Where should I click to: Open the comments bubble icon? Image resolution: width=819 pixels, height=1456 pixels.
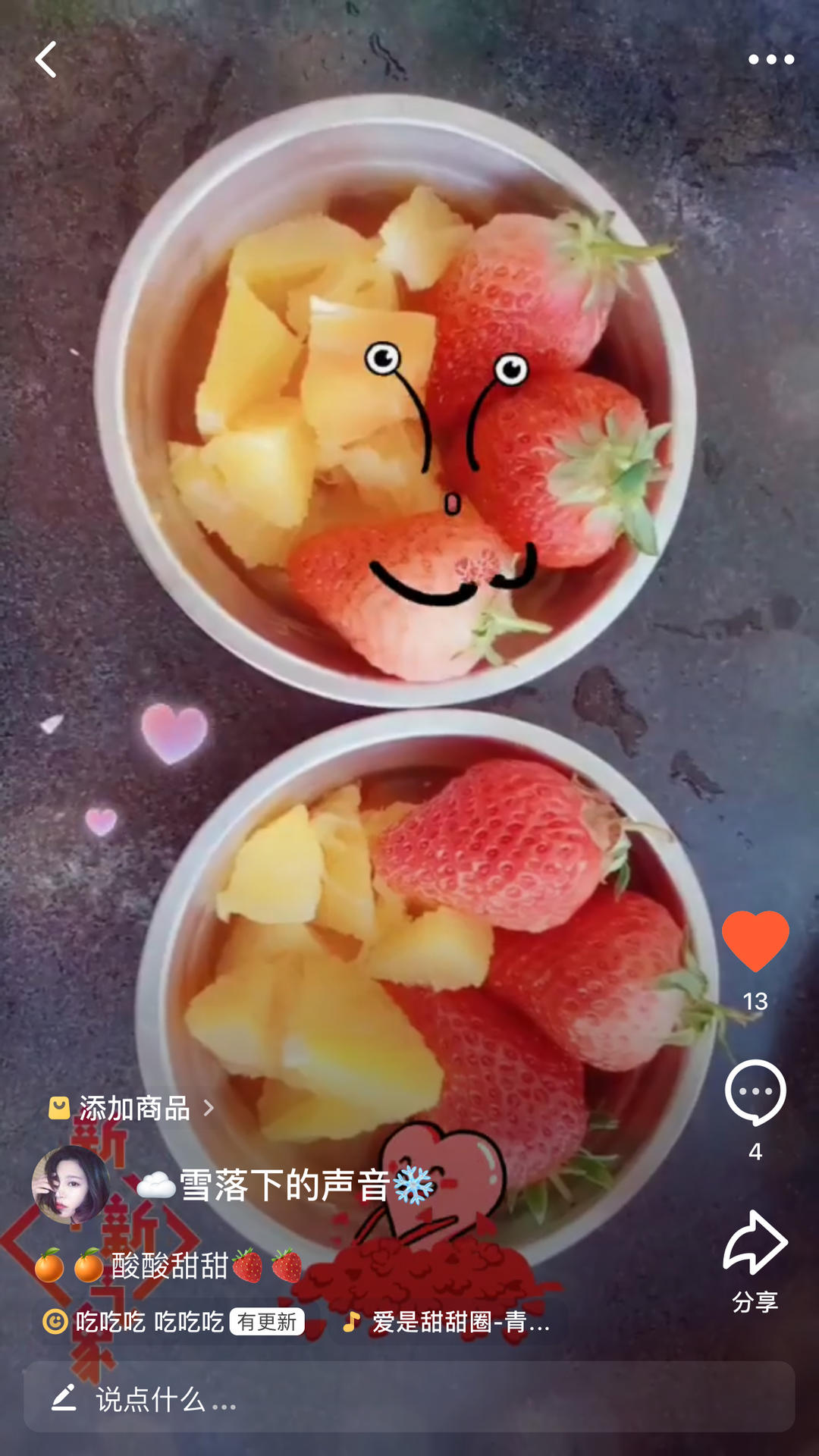pyautogui.click(x=755, y=1094)
